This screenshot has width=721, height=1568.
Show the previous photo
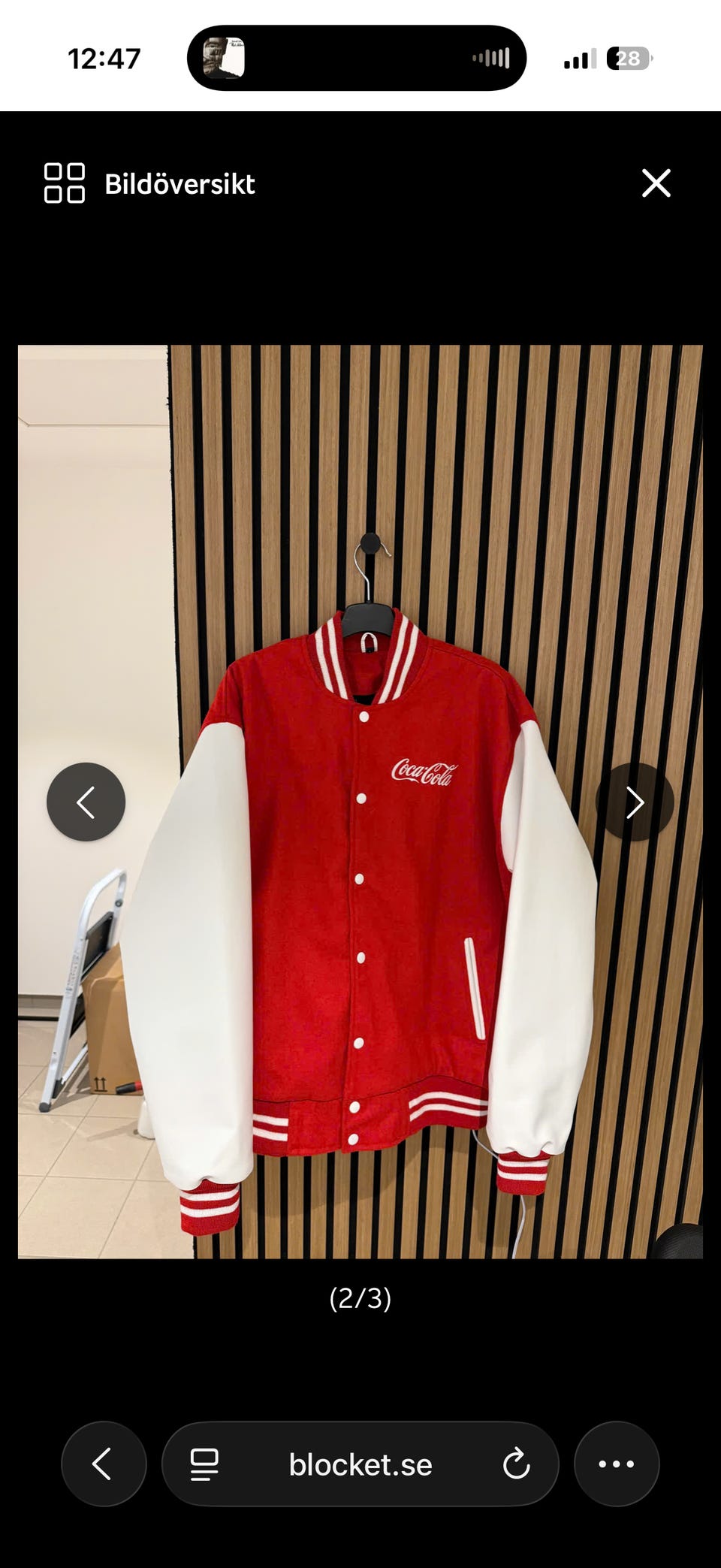point(86,802)
